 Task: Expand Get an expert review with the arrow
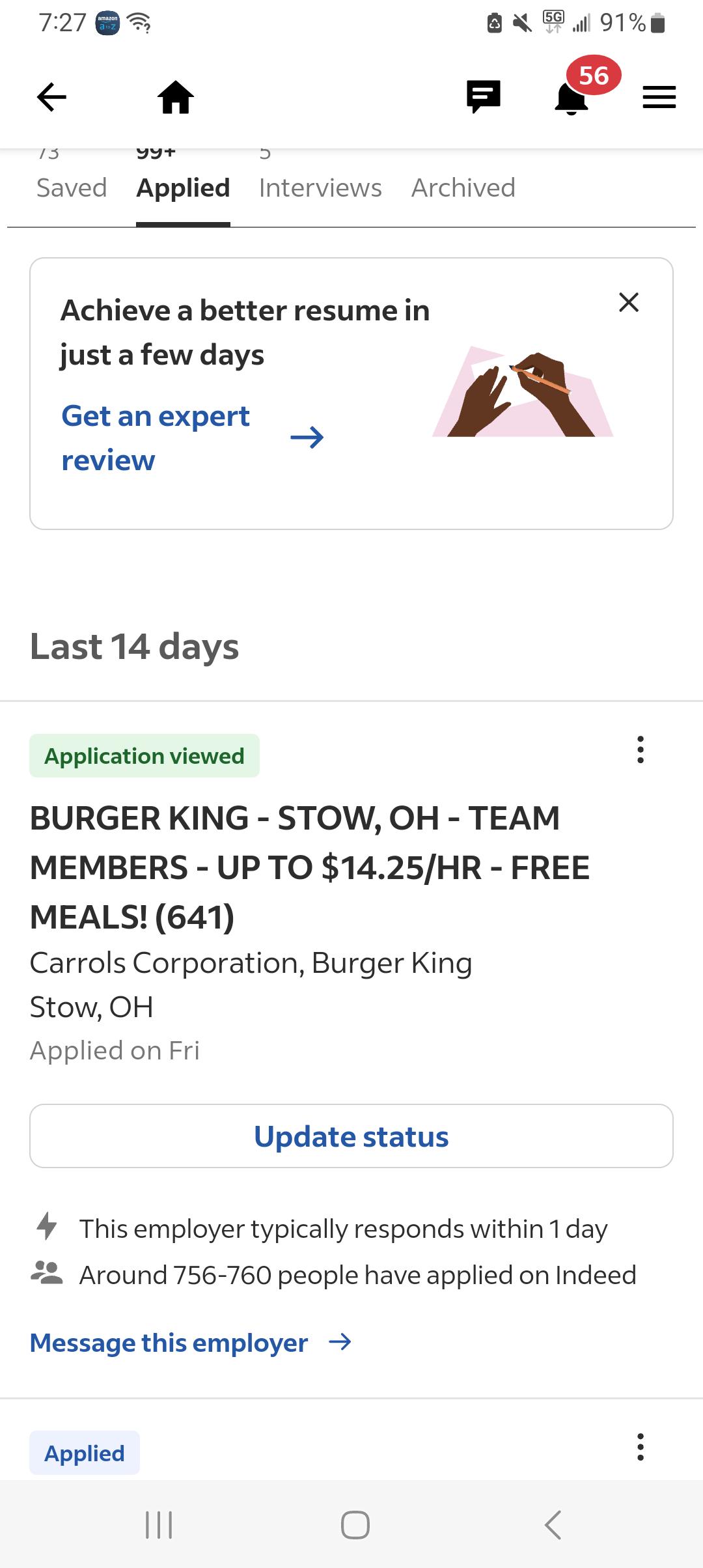coord(309,438)
